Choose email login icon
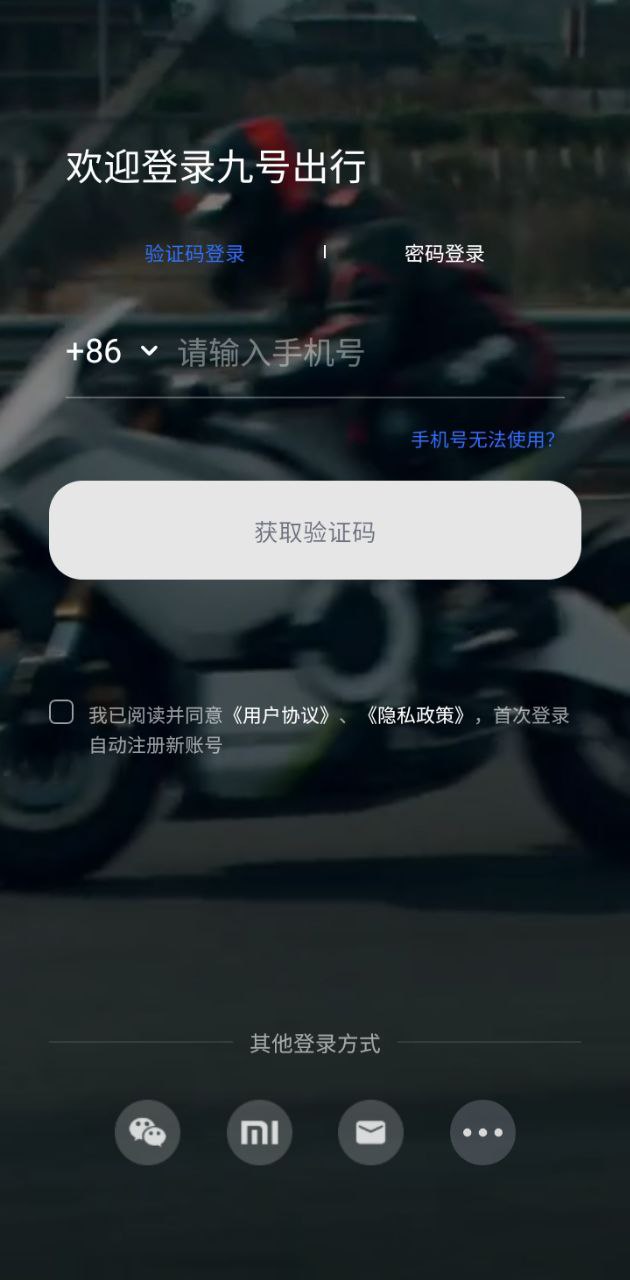 tap(371, 1133)
